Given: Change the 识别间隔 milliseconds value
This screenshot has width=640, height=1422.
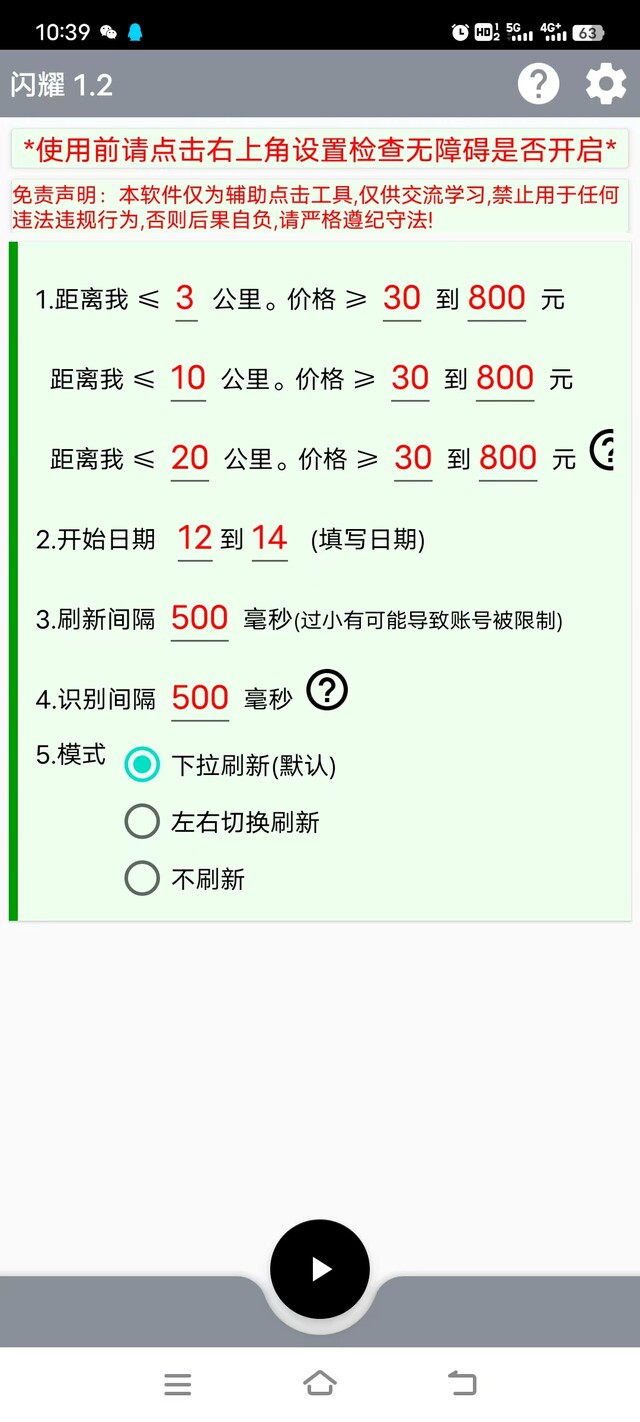Looking at the screenshot, I should tap(200, 698).
